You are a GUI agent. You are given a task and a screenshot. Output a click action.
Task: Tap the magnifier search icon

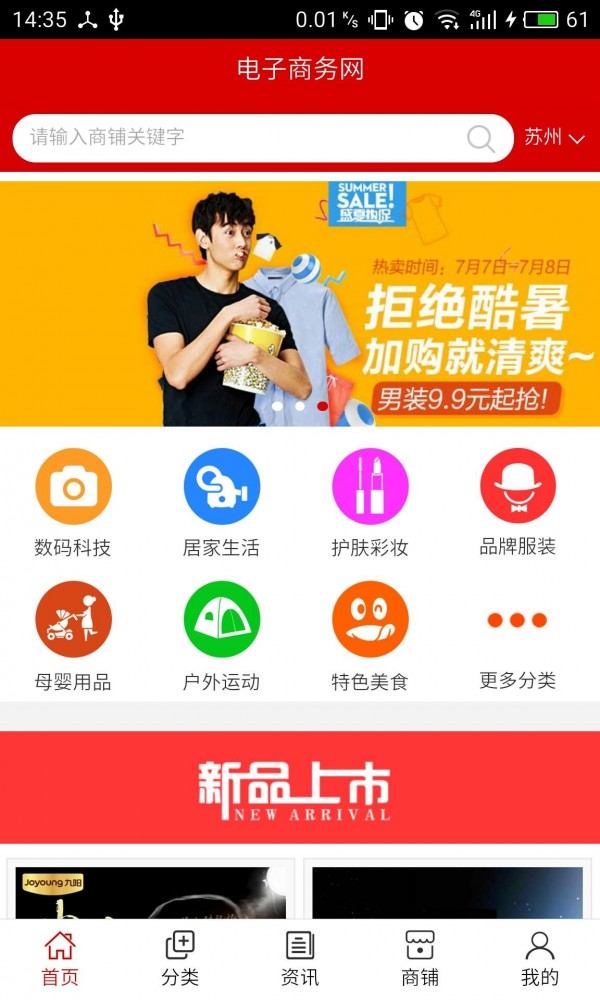(x=481, y=139)
